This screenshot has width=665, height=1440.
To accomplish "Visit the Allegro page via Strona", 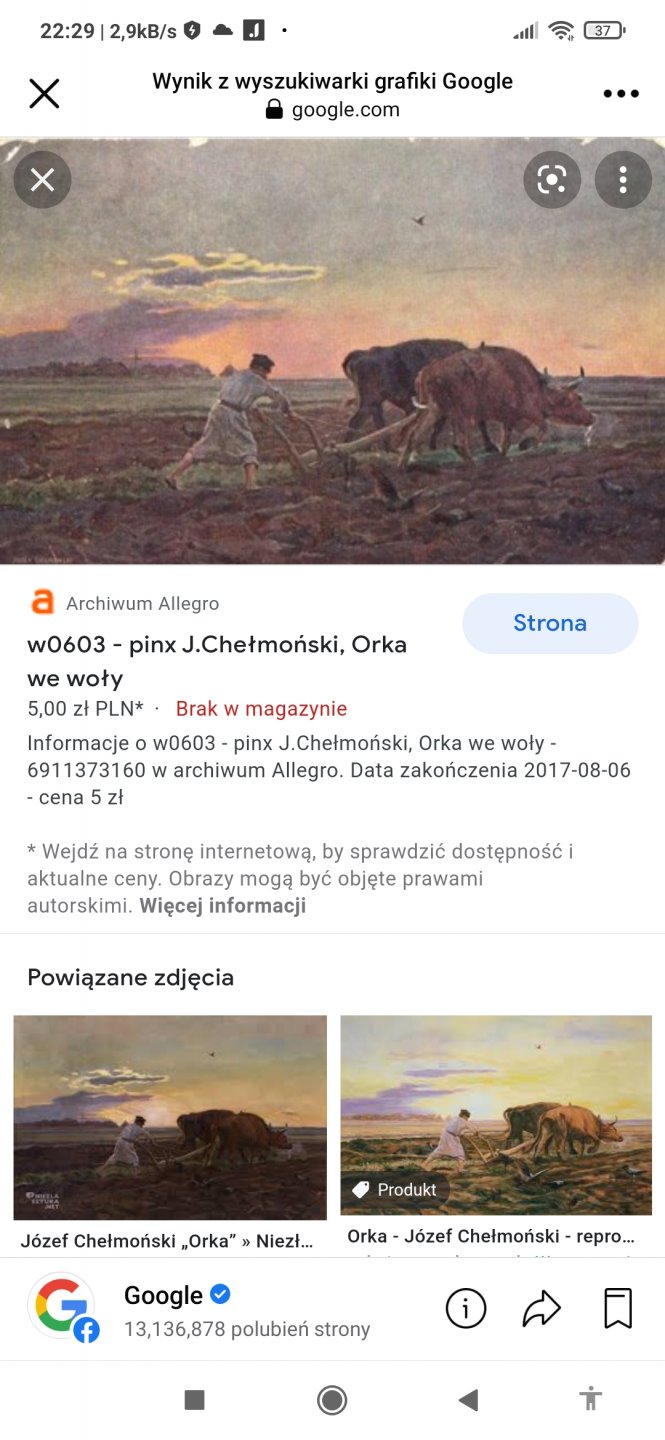I will click(549, 623).
